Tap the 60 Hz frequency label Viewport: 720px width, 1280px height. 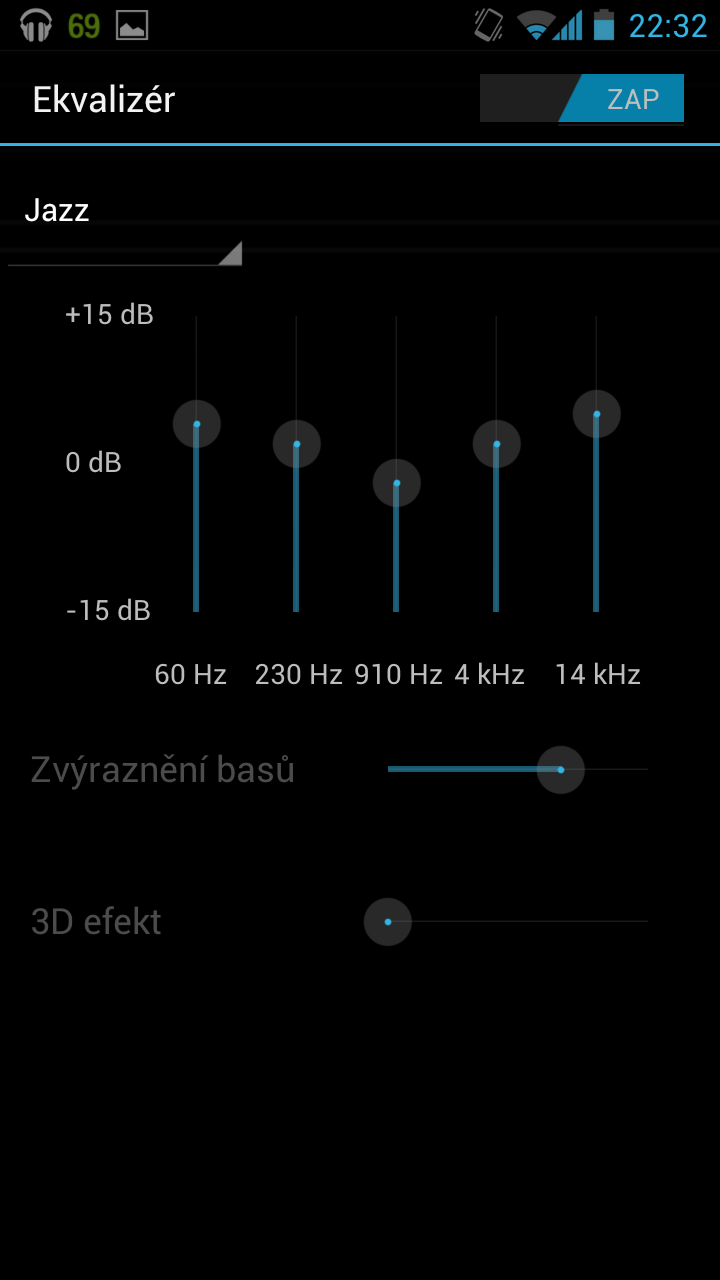[x=191, y=674]
